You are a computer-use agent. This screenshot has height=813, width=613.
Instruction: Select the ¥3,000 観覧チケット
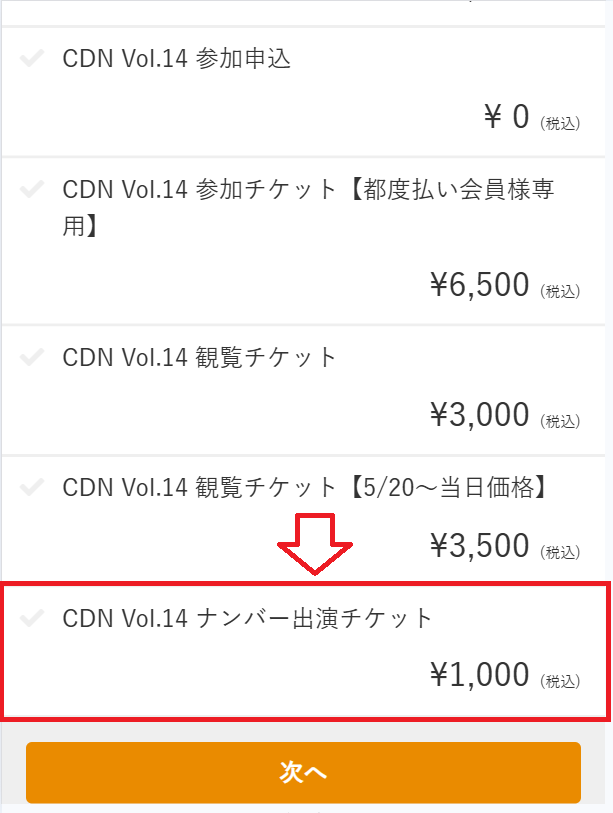[200, 357]
